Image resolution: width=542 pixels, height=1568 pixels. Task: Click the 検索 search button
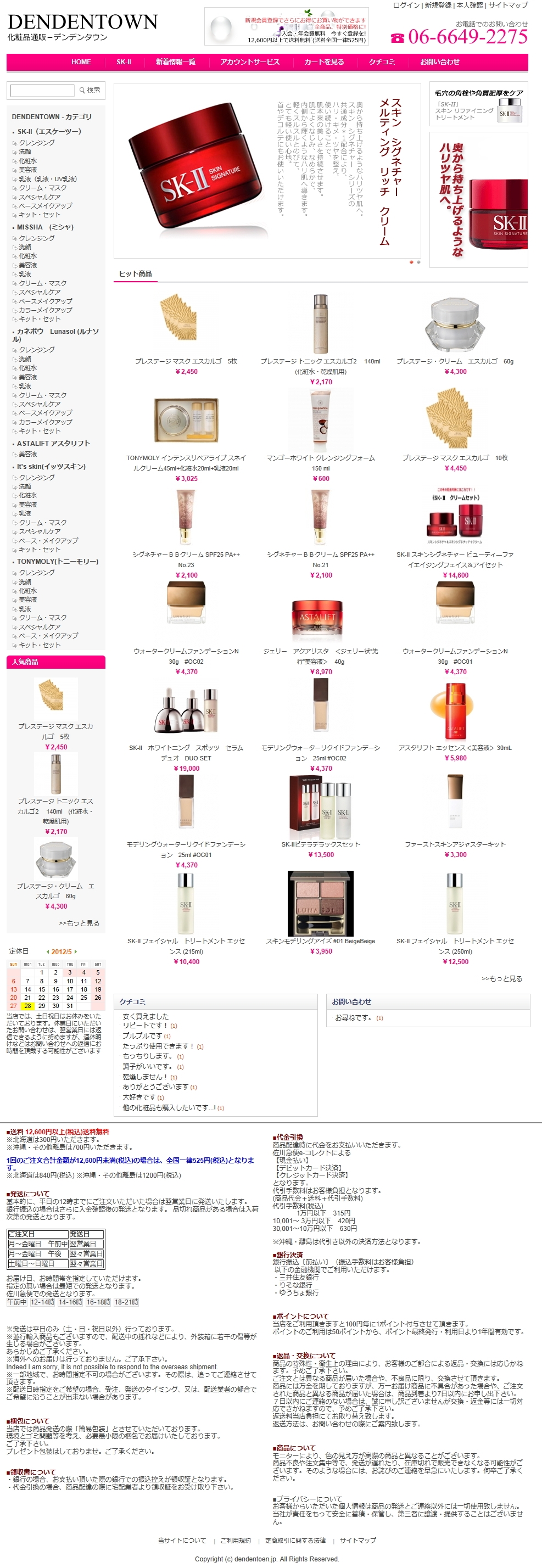click(x=90, y=90)
